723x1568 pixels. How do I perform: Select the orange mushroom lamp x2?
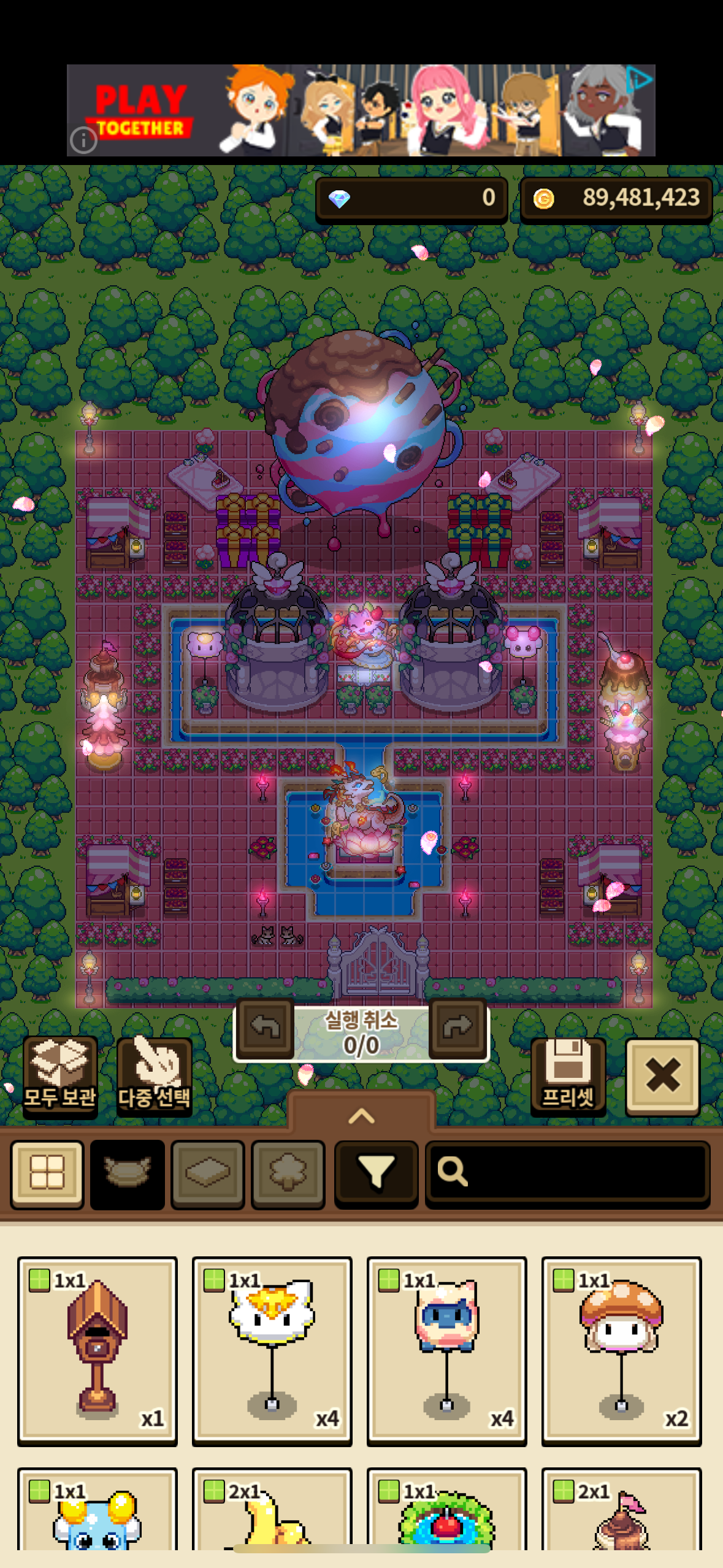[621, 1350]
